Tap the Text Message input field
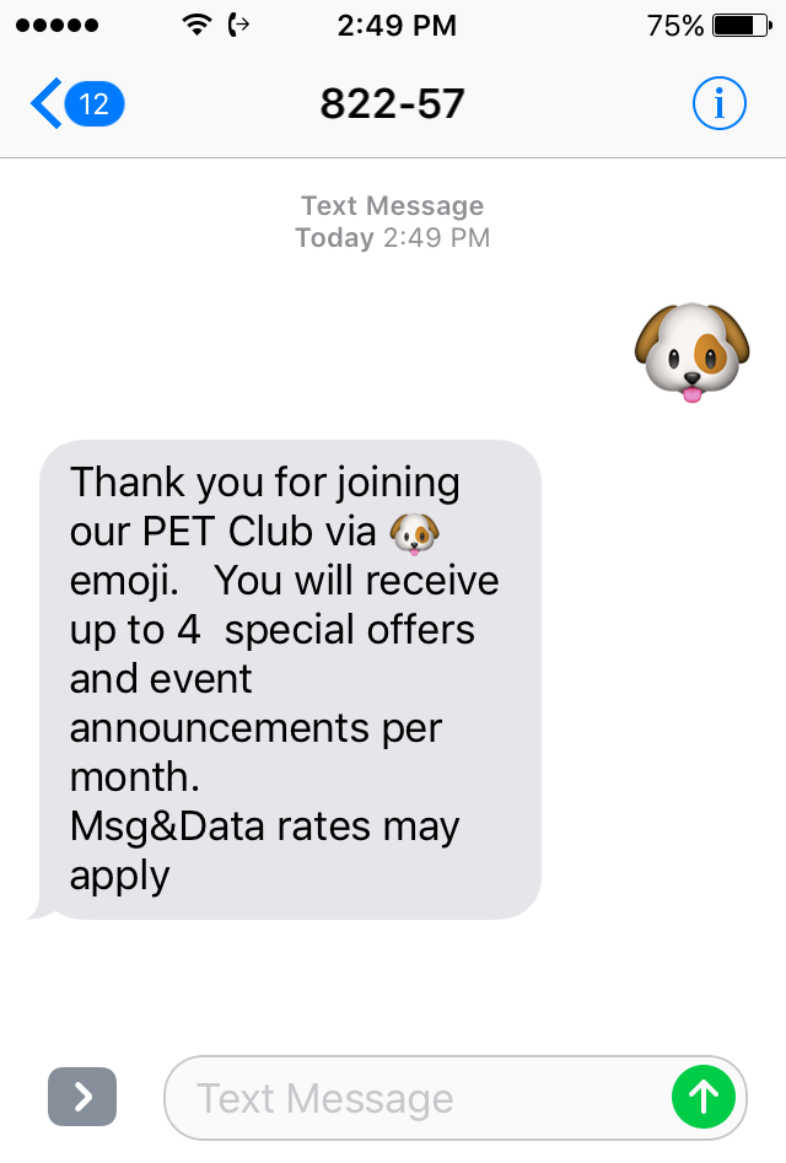This screenshot has width=786, height=1163. [420, 1098]
